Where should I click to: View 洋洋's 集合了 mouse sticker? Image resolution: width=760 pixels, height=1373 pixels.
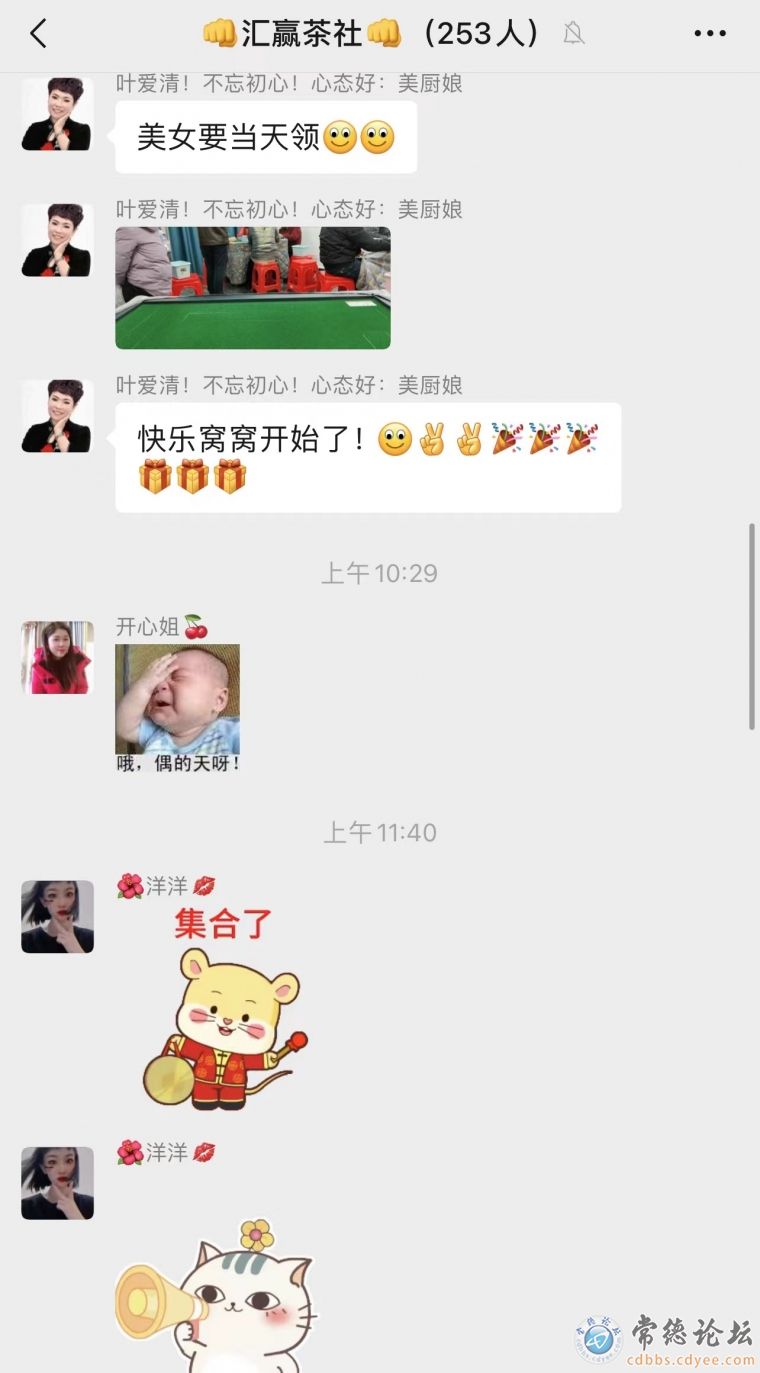(225, 1010)
